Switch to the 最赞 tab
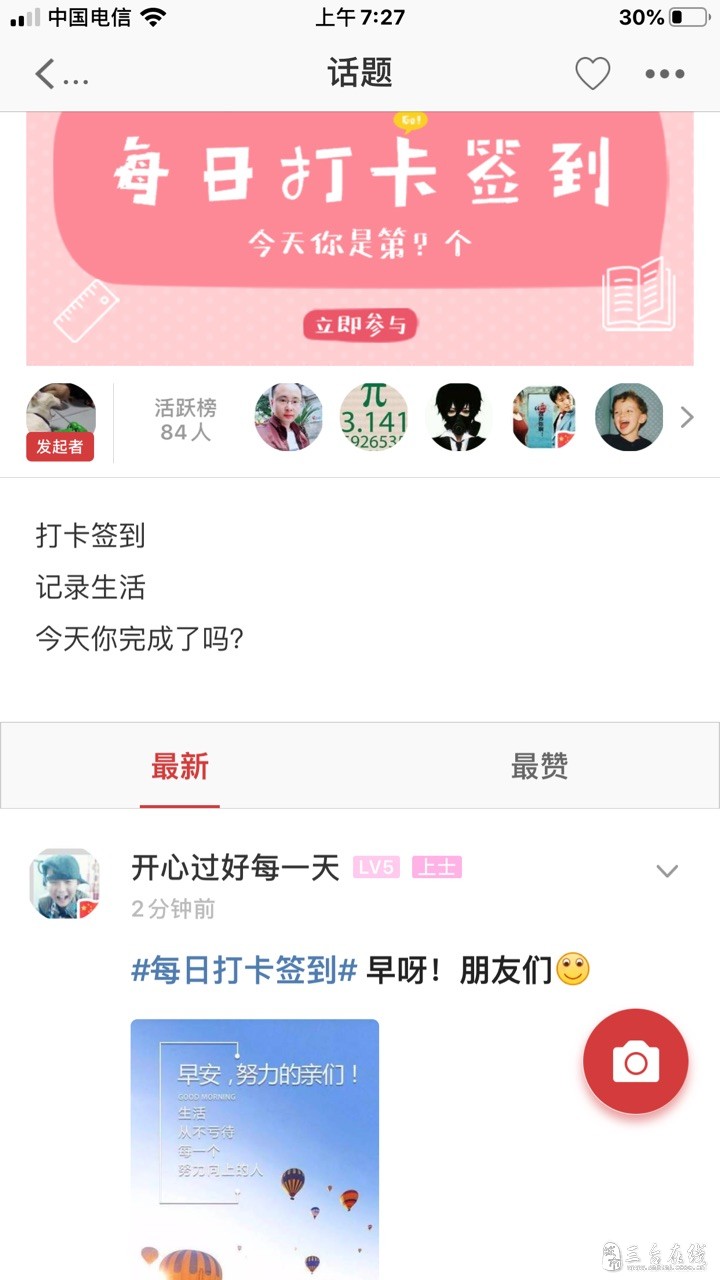Screen dimensions: 720x1280 [x=539, y=767]
